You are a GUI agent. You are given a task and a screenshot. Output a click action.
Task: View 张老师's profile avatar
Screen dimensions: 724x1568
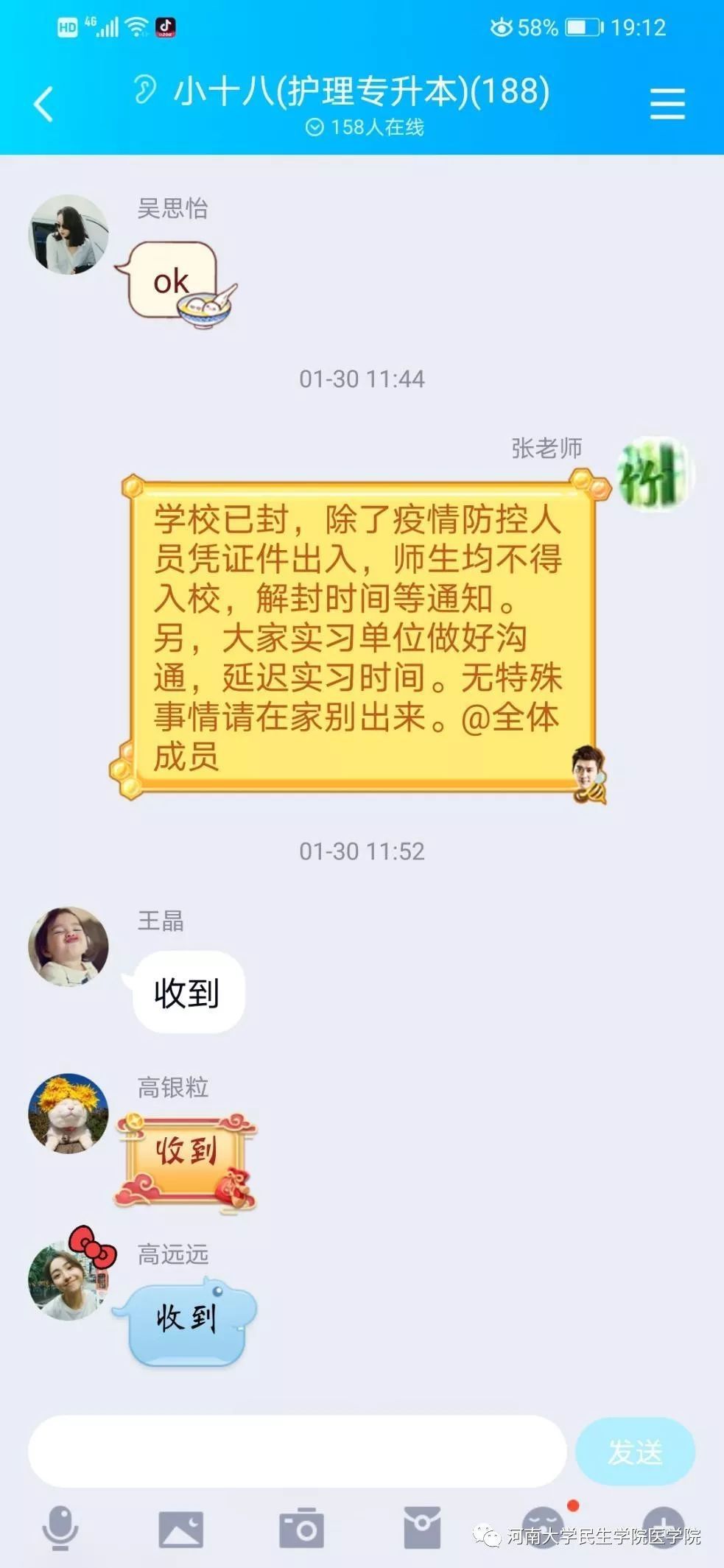tap(655, 474)
